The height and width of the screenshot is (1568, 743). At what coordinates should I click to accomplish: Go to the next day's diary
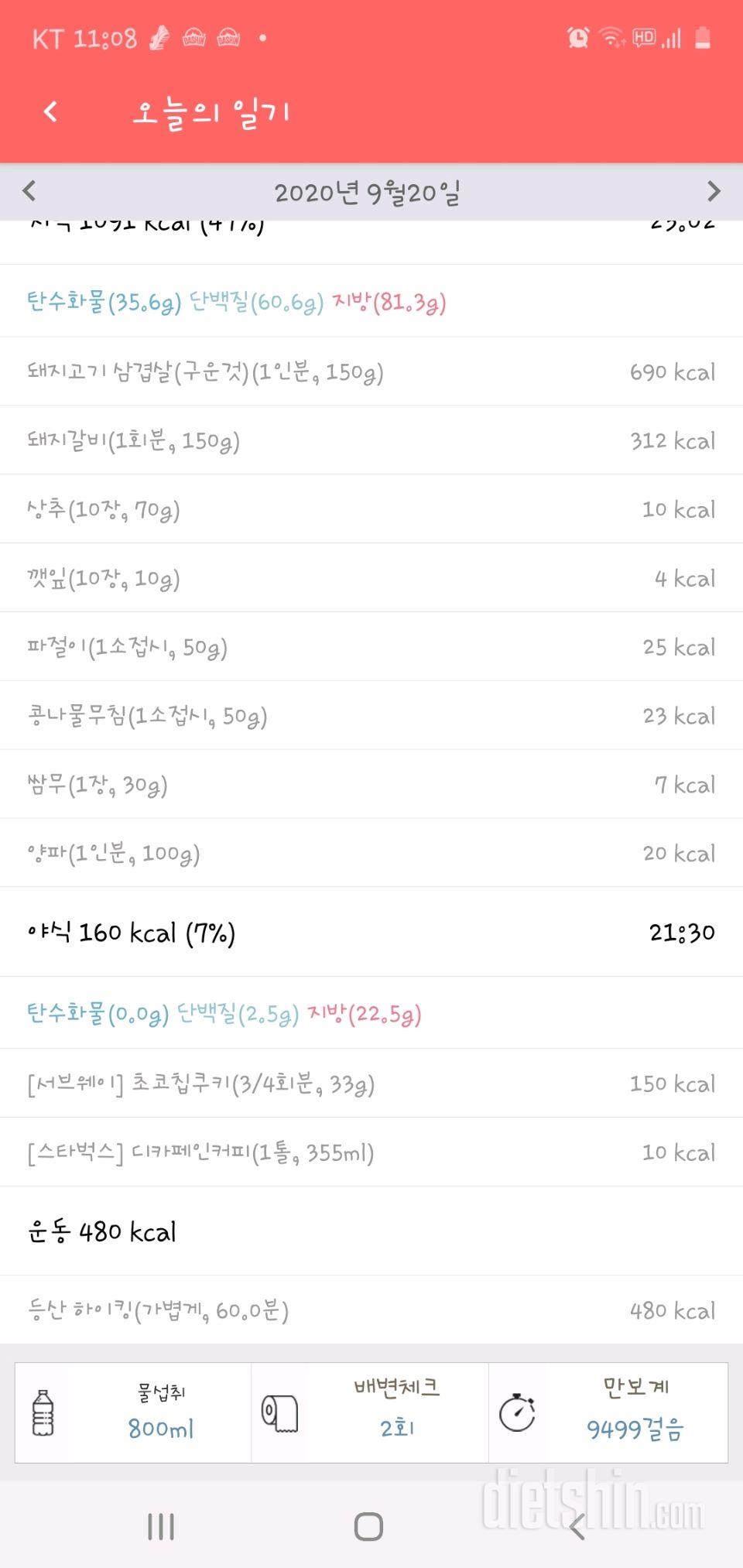pyautogui.click(x=714, y=191)
